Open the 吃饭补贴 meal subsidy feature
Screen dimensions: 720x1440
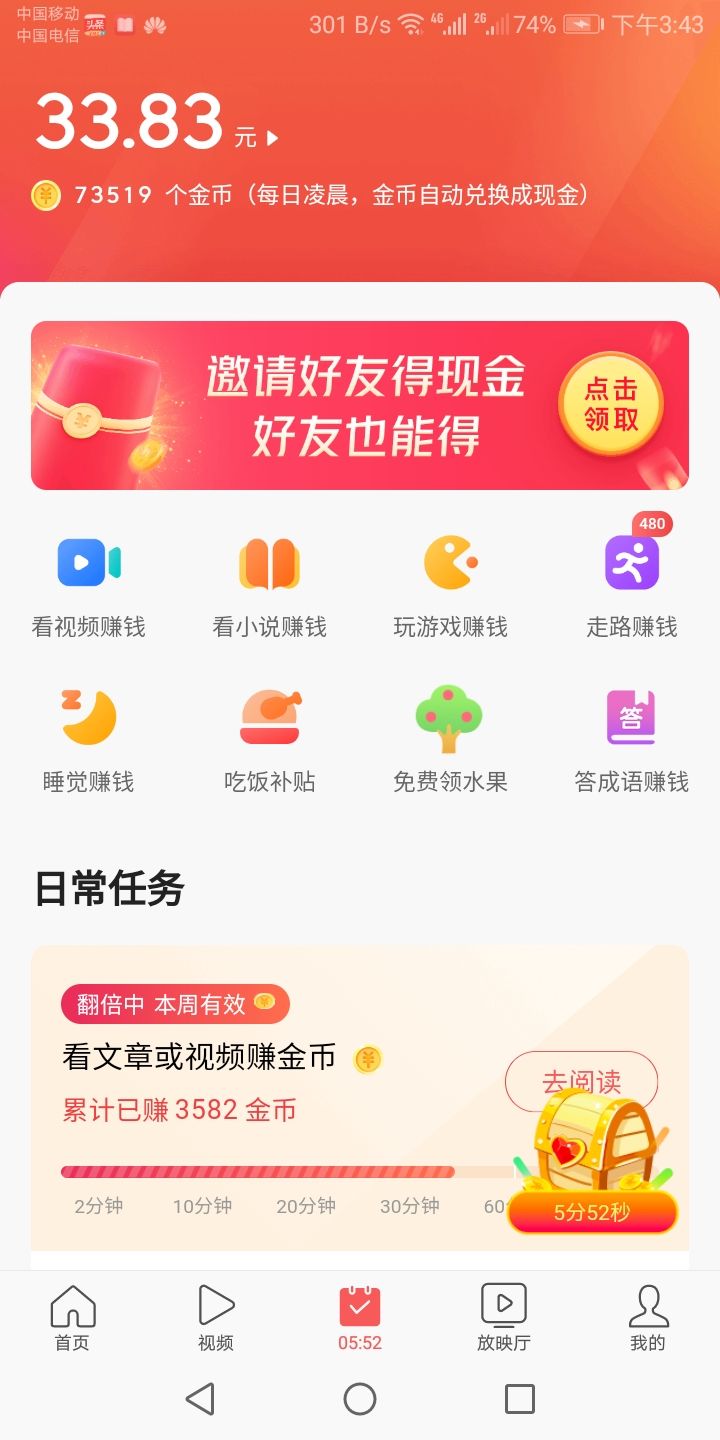[268, 718]
